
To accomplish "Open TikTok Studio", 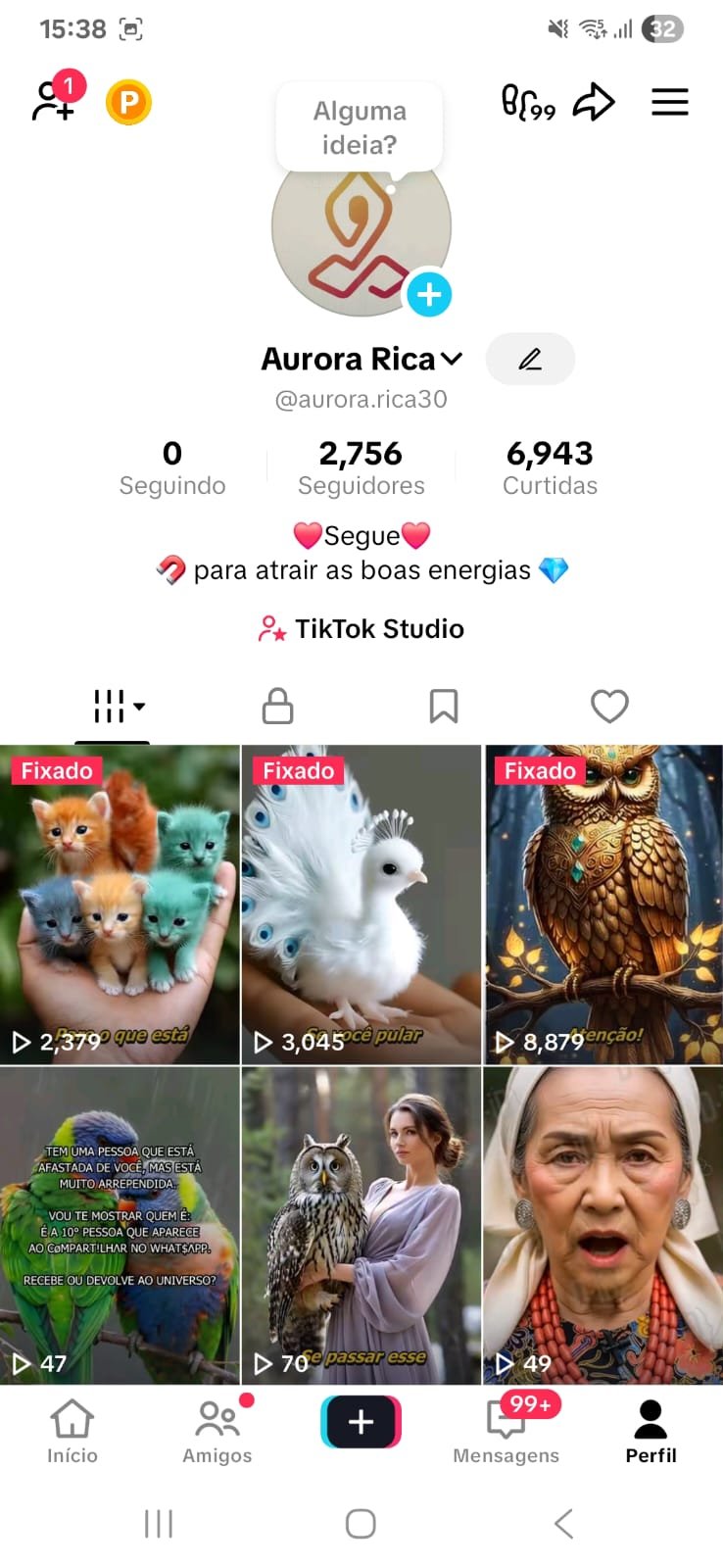I will click(x=361, y=629).
